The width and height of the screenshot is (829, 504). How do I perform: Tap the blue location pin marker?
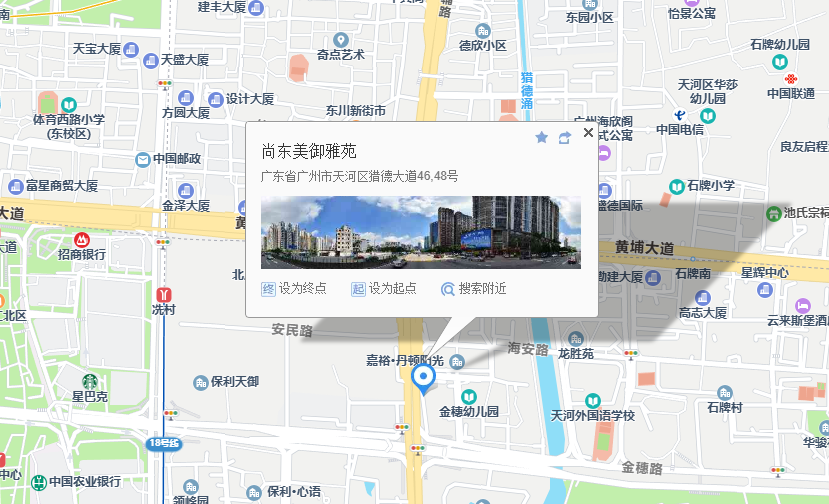point(423,378)
